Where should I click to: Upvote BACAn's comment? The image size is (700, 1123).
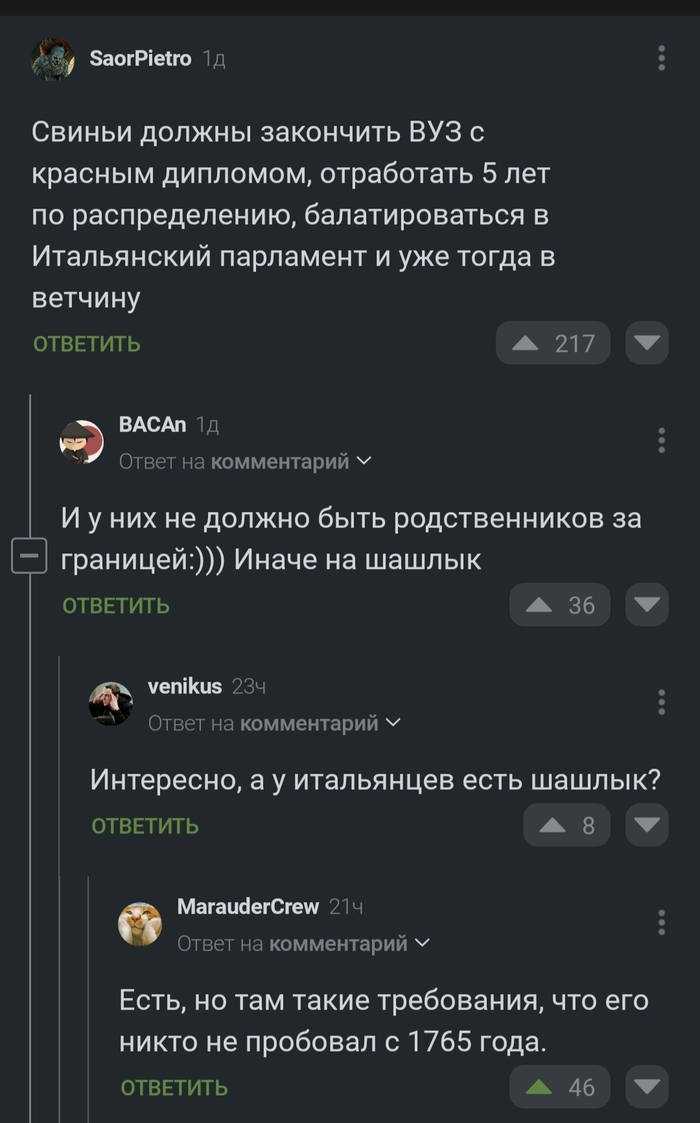tap(560, 605)
